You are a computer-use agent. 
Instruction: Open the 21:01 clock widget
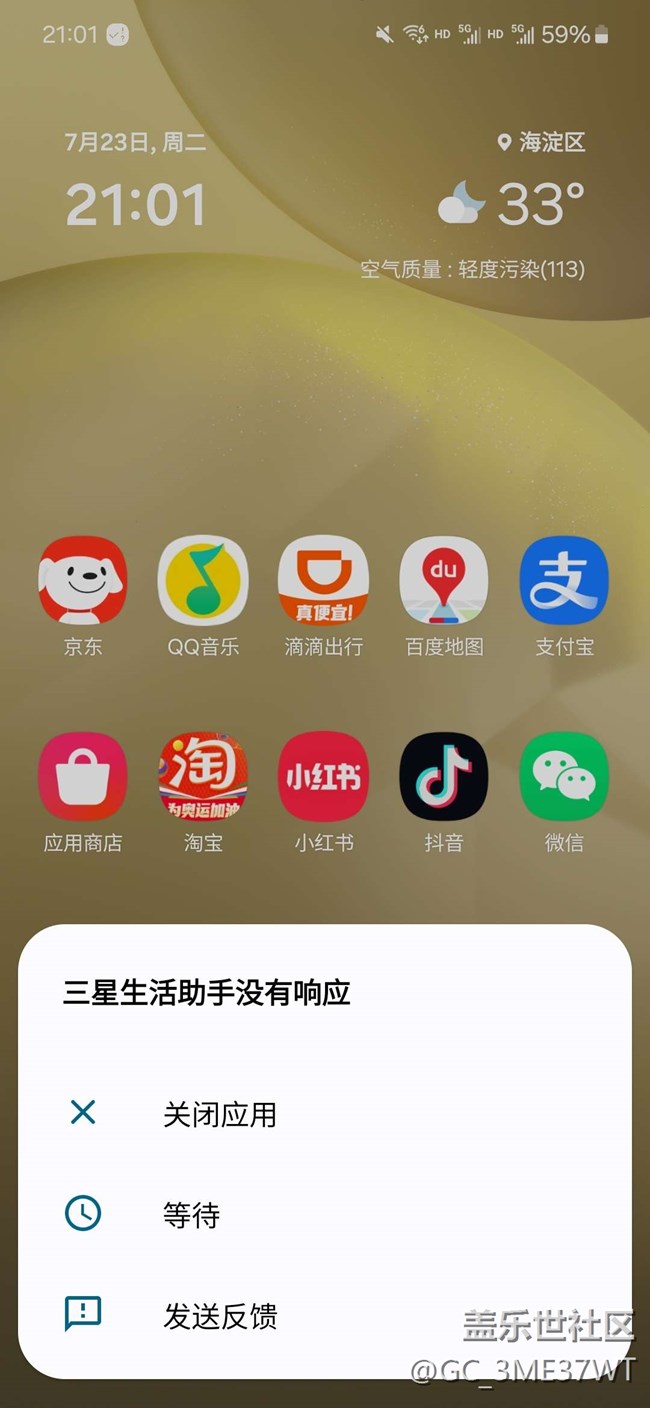coord(136,205)
